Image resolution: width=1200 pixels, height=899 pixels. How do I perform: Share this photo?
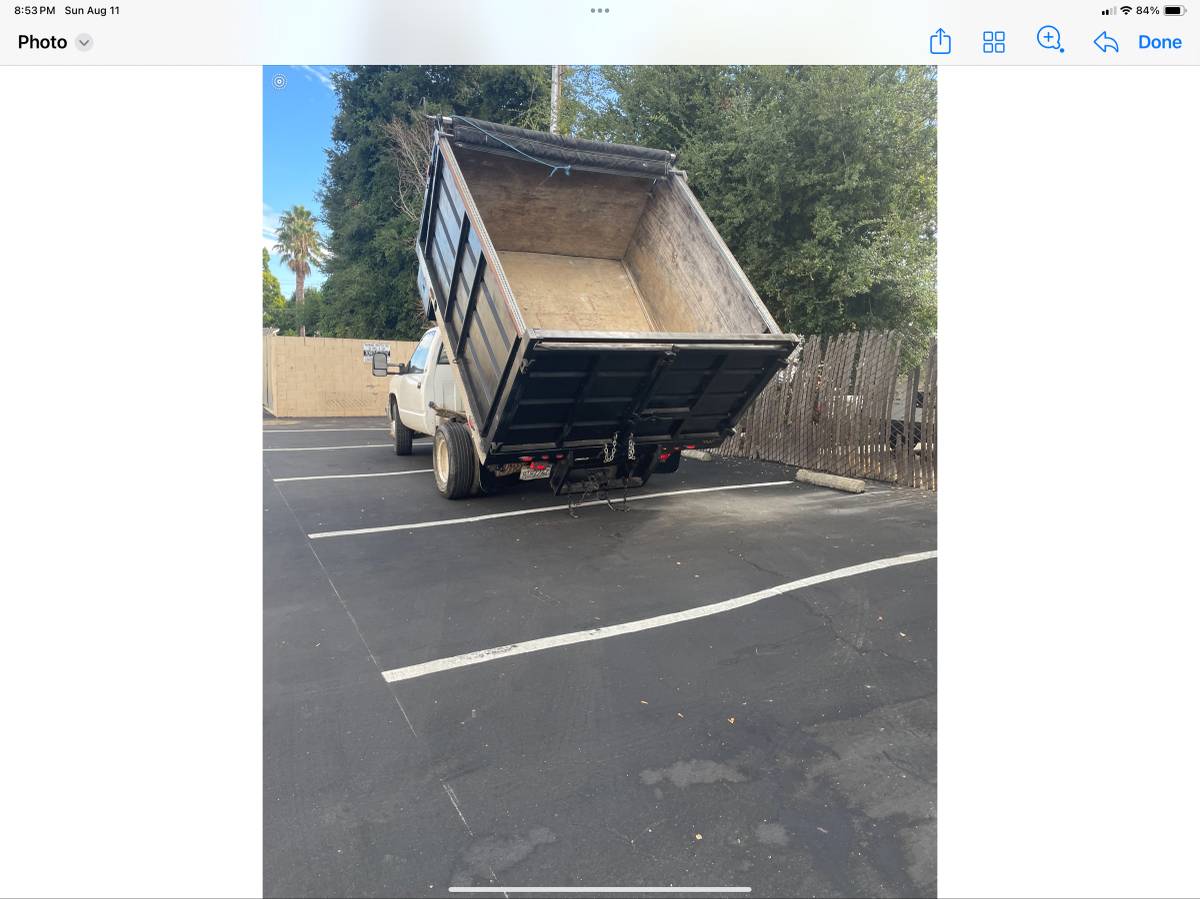(940, 41)
